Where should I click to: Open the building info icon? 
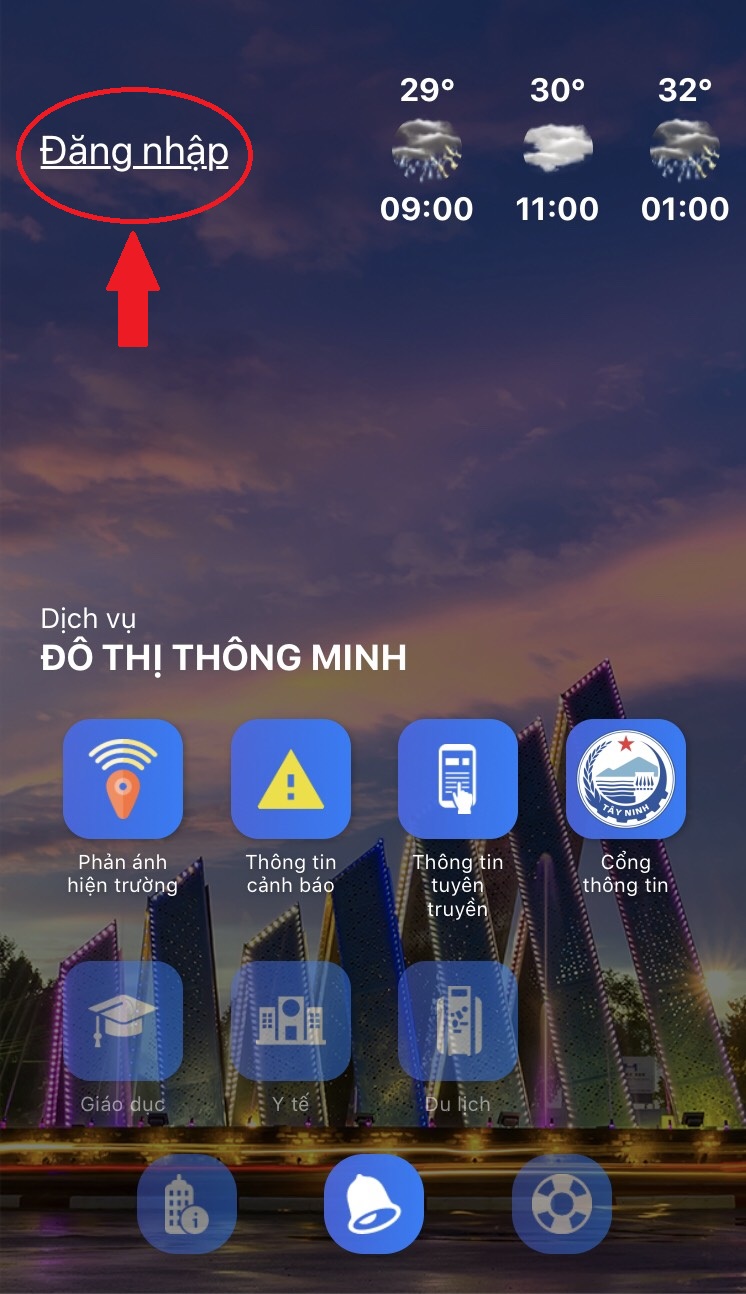point(187,1204)
